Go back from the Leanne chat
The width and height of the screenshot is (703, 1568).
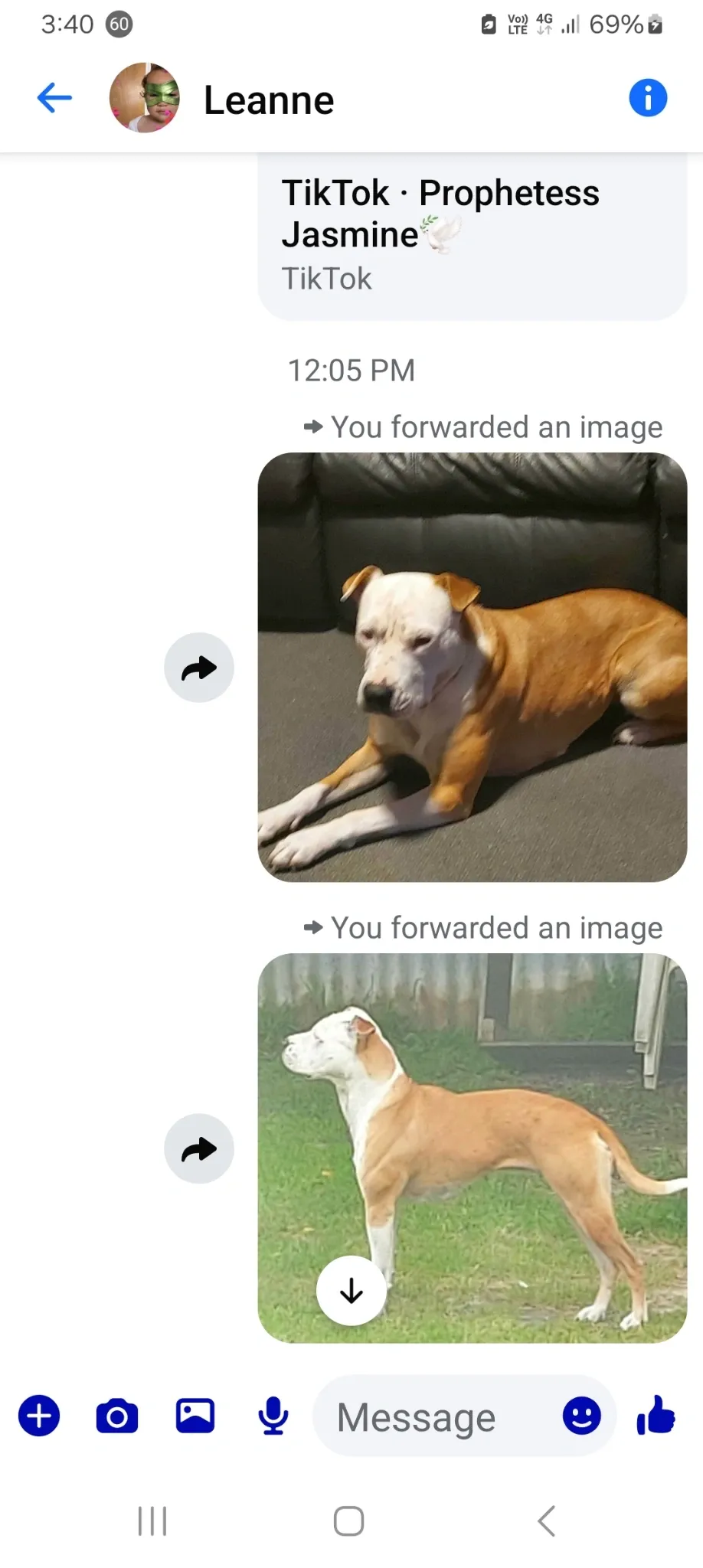coord(54,98)
